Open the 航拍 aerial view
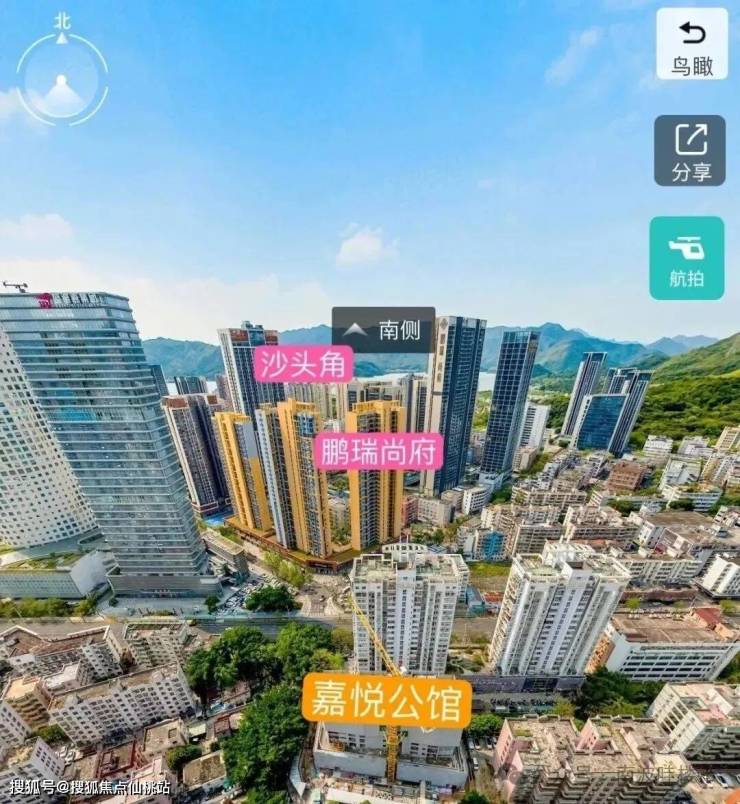Image resolution: width=740 pixels, height=804 pixels. coord(687,258)
